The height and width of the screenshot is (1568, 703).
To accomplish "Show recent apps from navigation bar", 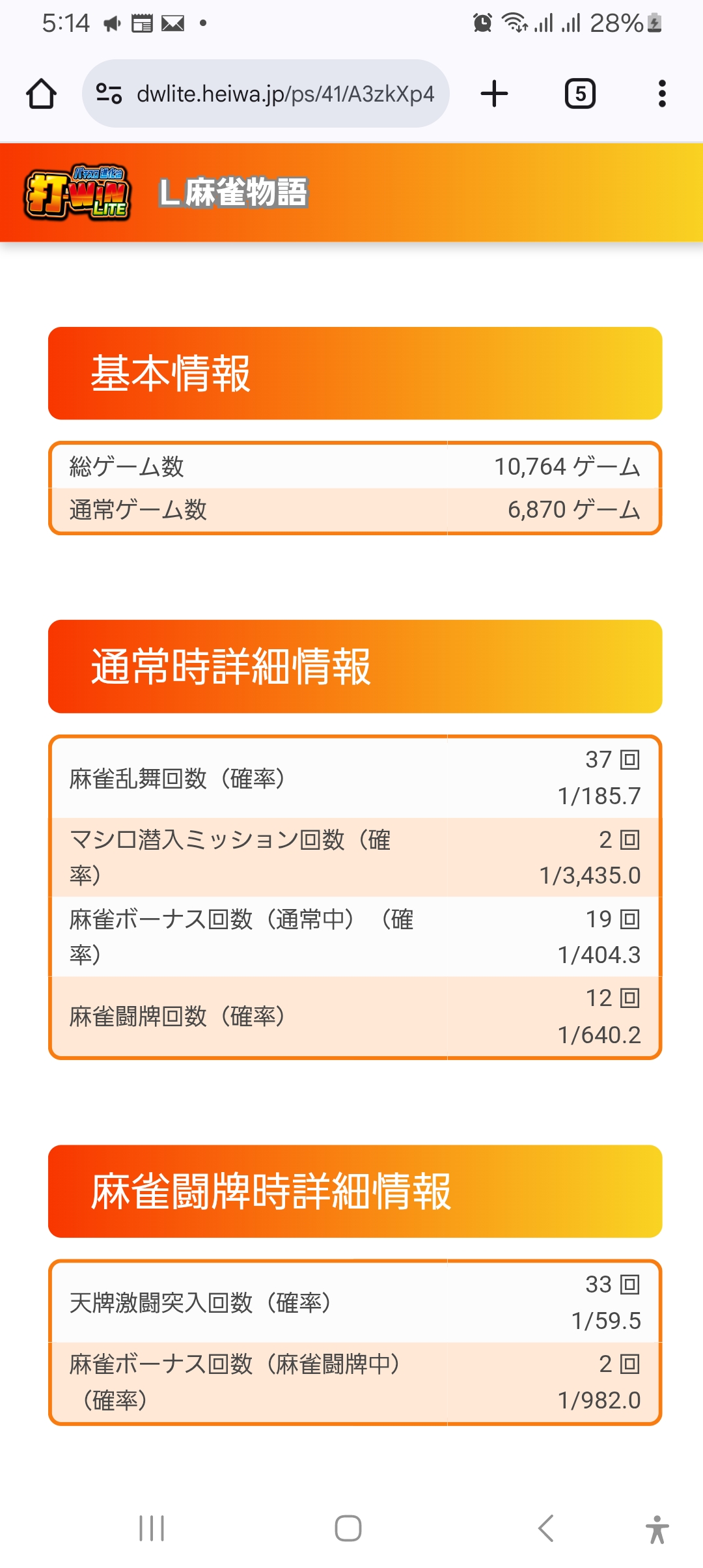I will tap(152, 1528).
